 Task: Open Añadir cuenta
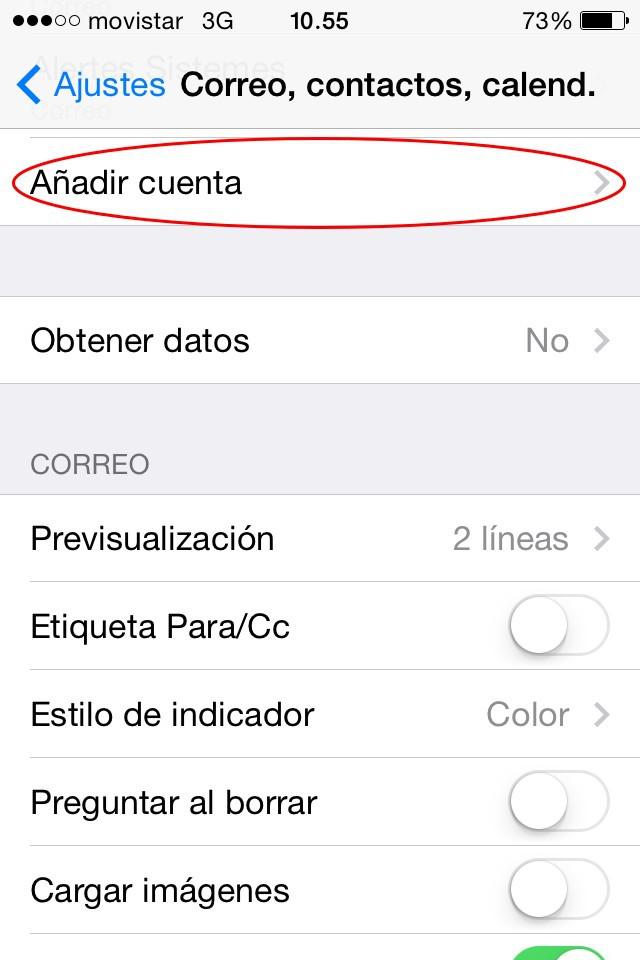318,183
